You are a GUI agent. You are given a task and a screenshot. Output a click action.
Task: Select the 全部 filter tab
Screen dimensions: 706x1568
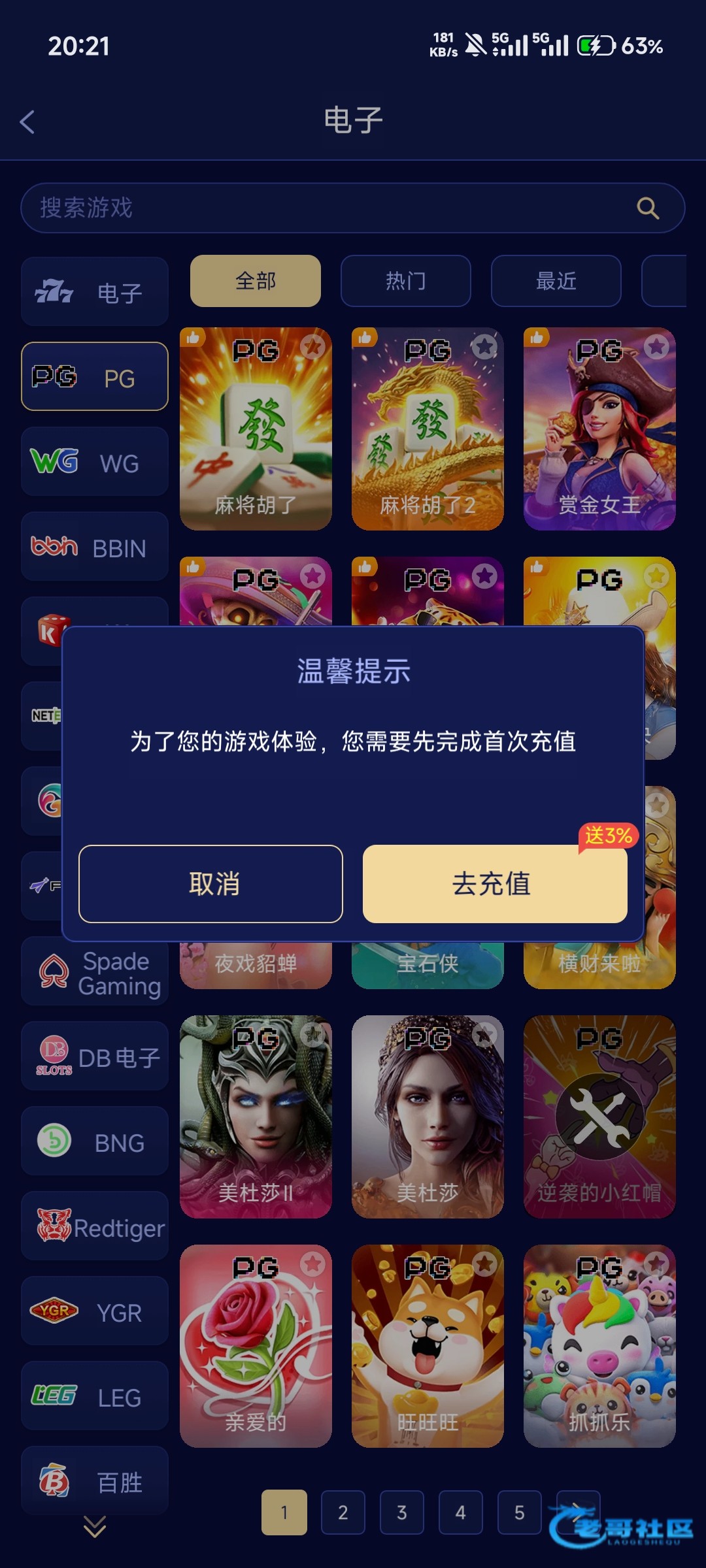pyautogui.click(x=256, y=281)
